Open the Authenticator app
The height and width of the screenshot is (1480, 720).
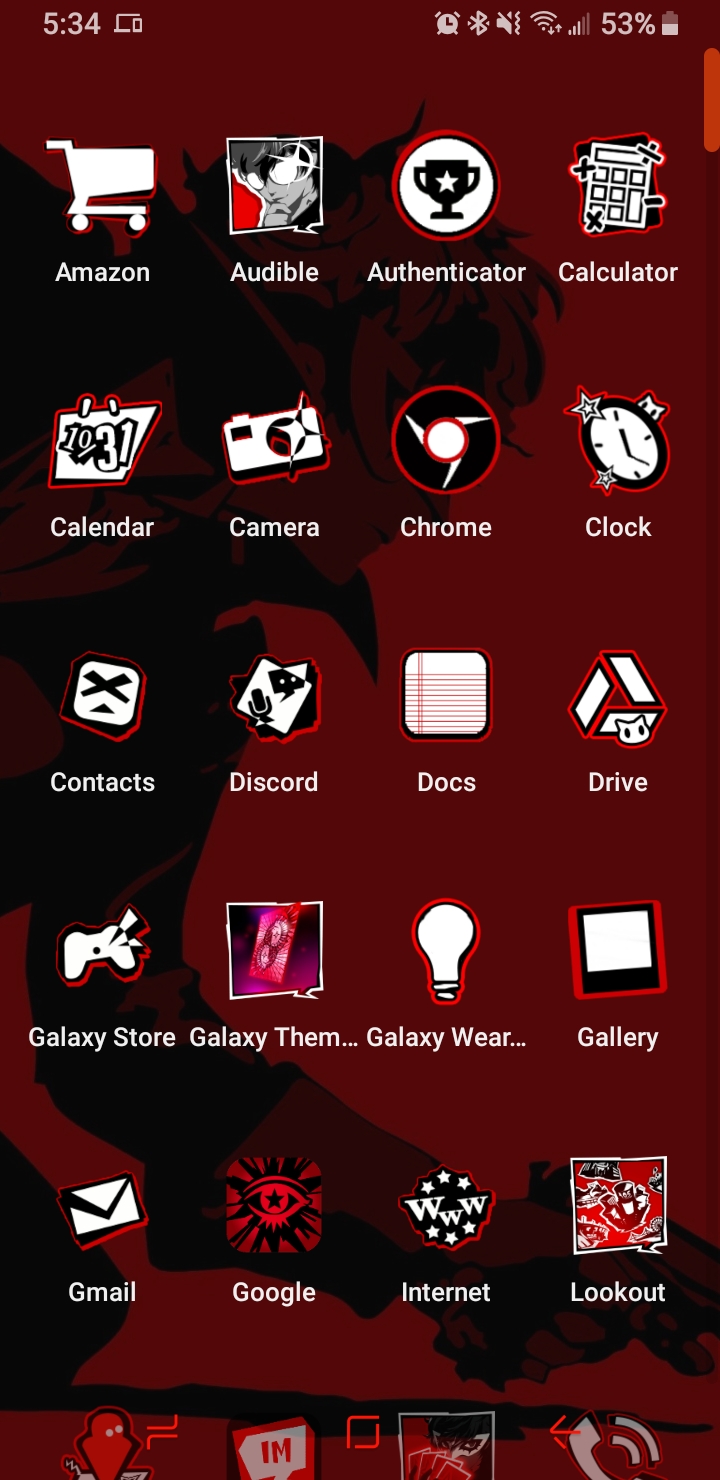(x=446, y=185)
